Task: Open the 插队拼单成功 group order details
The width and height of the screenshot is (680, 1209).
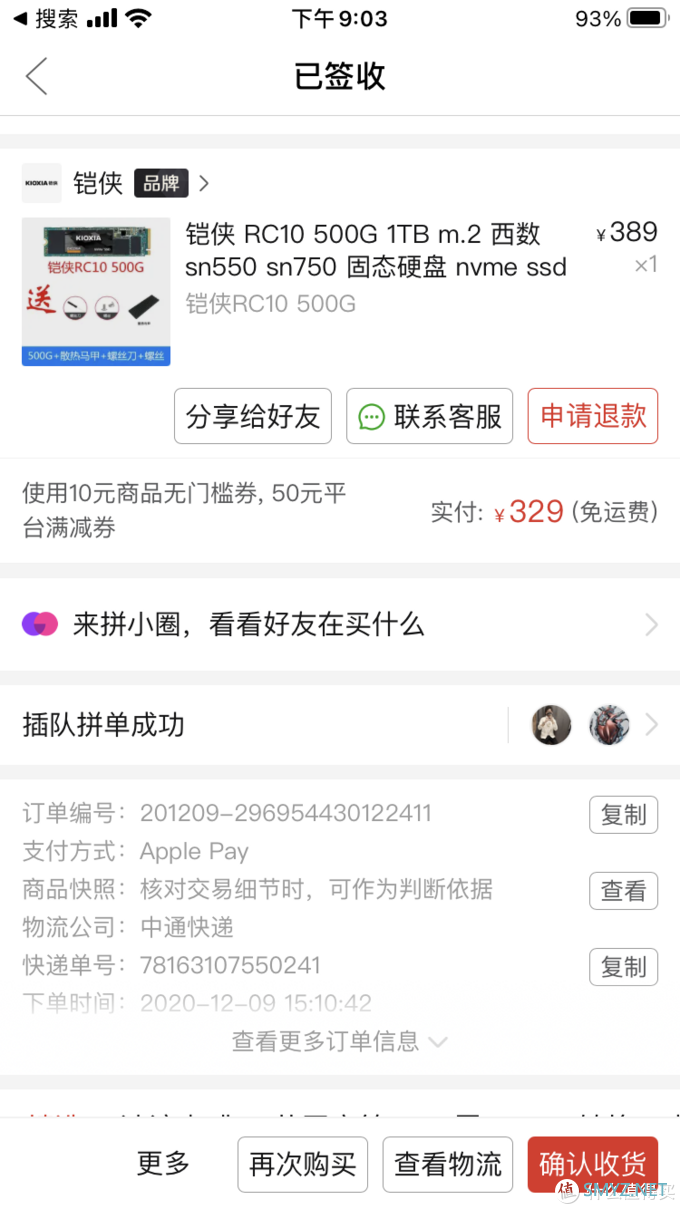Action: [x=340, y=725]
